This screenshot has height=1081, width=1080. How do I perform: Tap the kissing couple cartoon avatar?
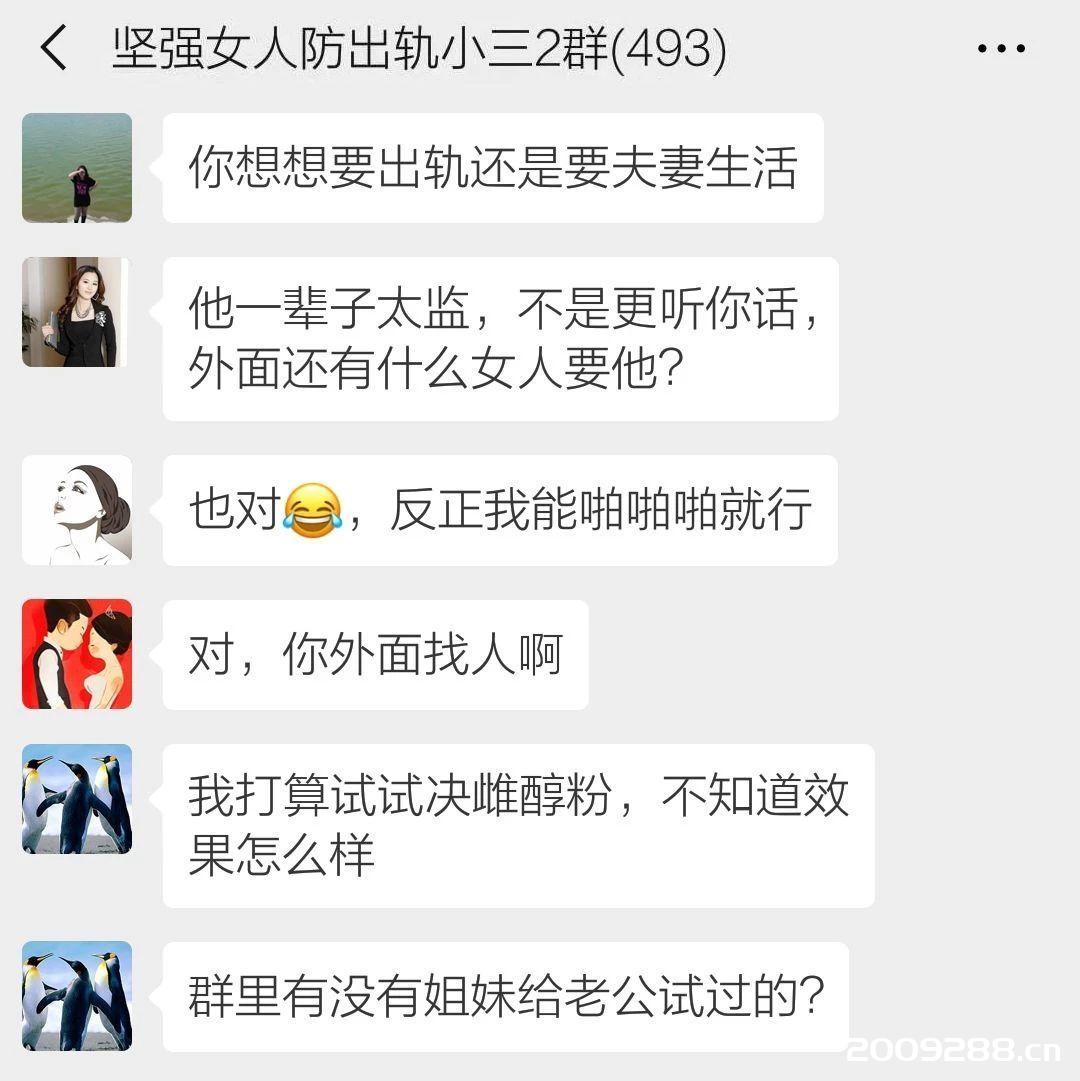pyautogui.click(x=76, y=653)
